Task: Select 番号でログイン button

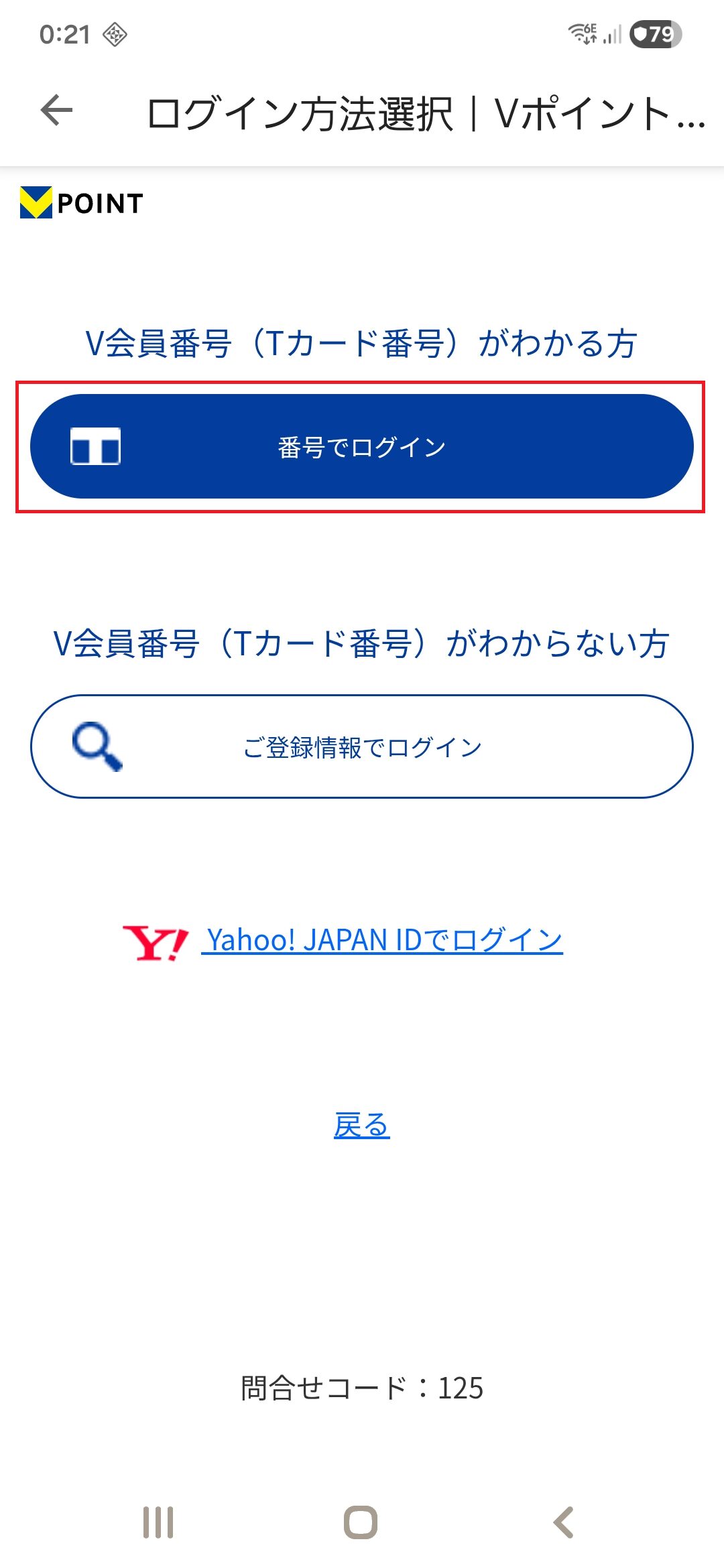Action: 361,446
